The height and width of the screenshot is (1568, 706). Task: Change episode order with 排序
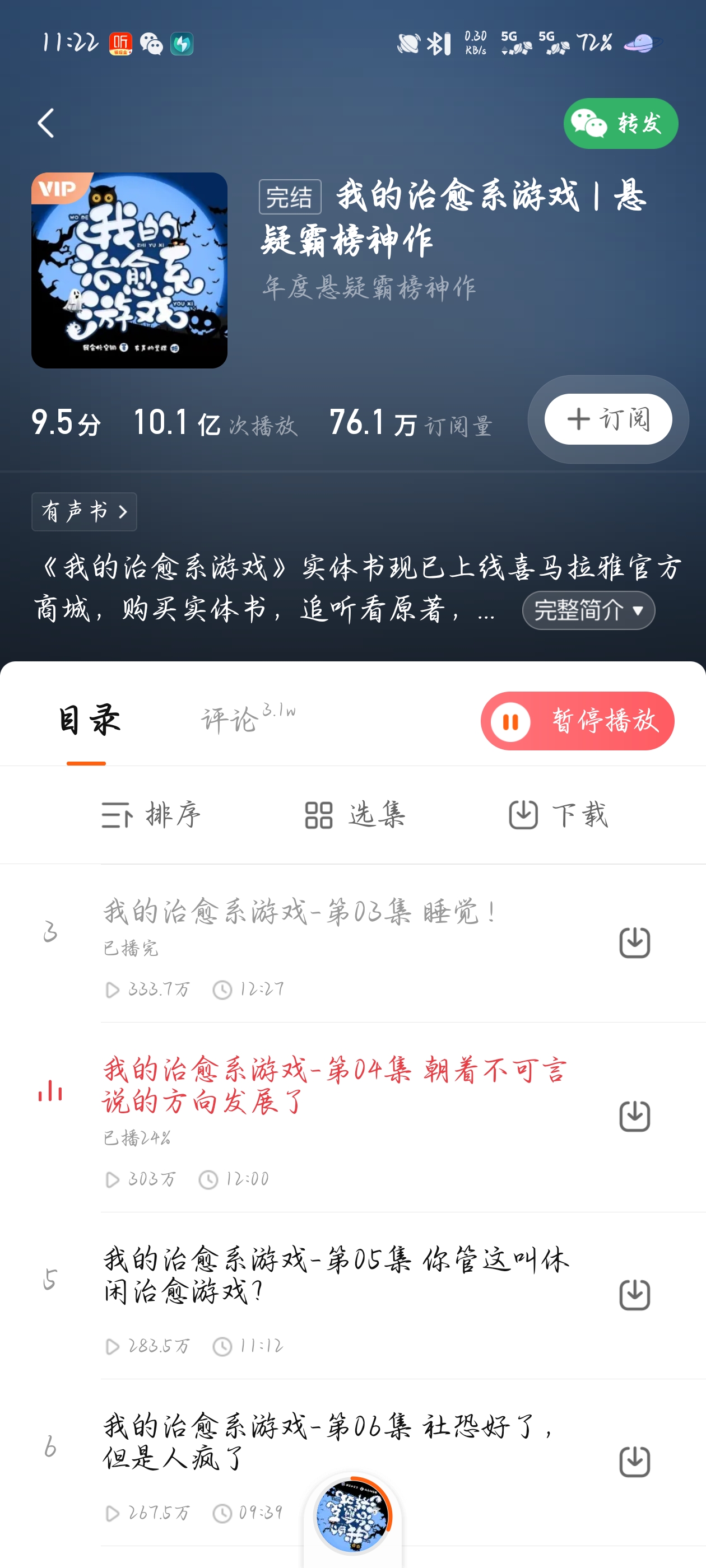pyautogui.click(x=151, y=815)
